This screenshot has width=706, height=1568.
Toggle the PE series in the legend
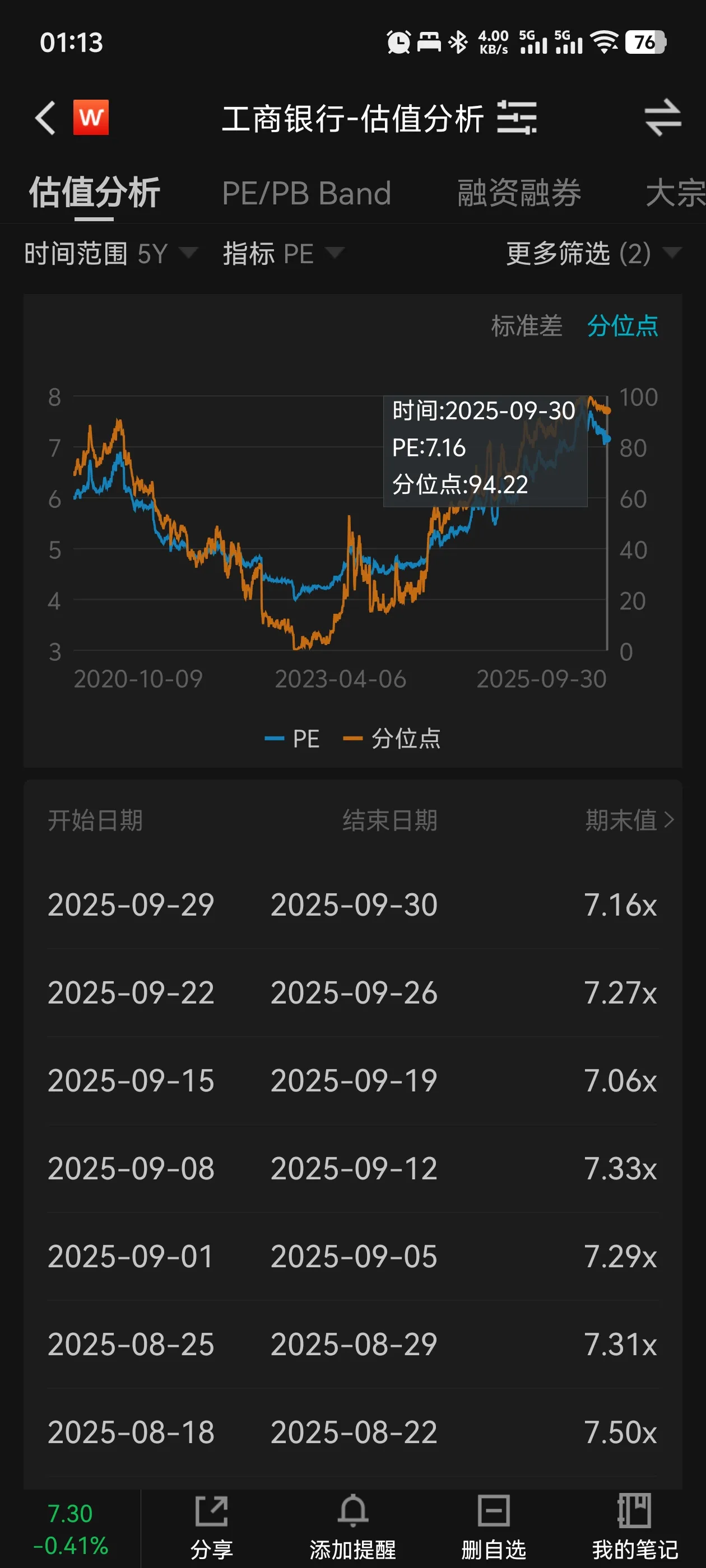point(293,738)
